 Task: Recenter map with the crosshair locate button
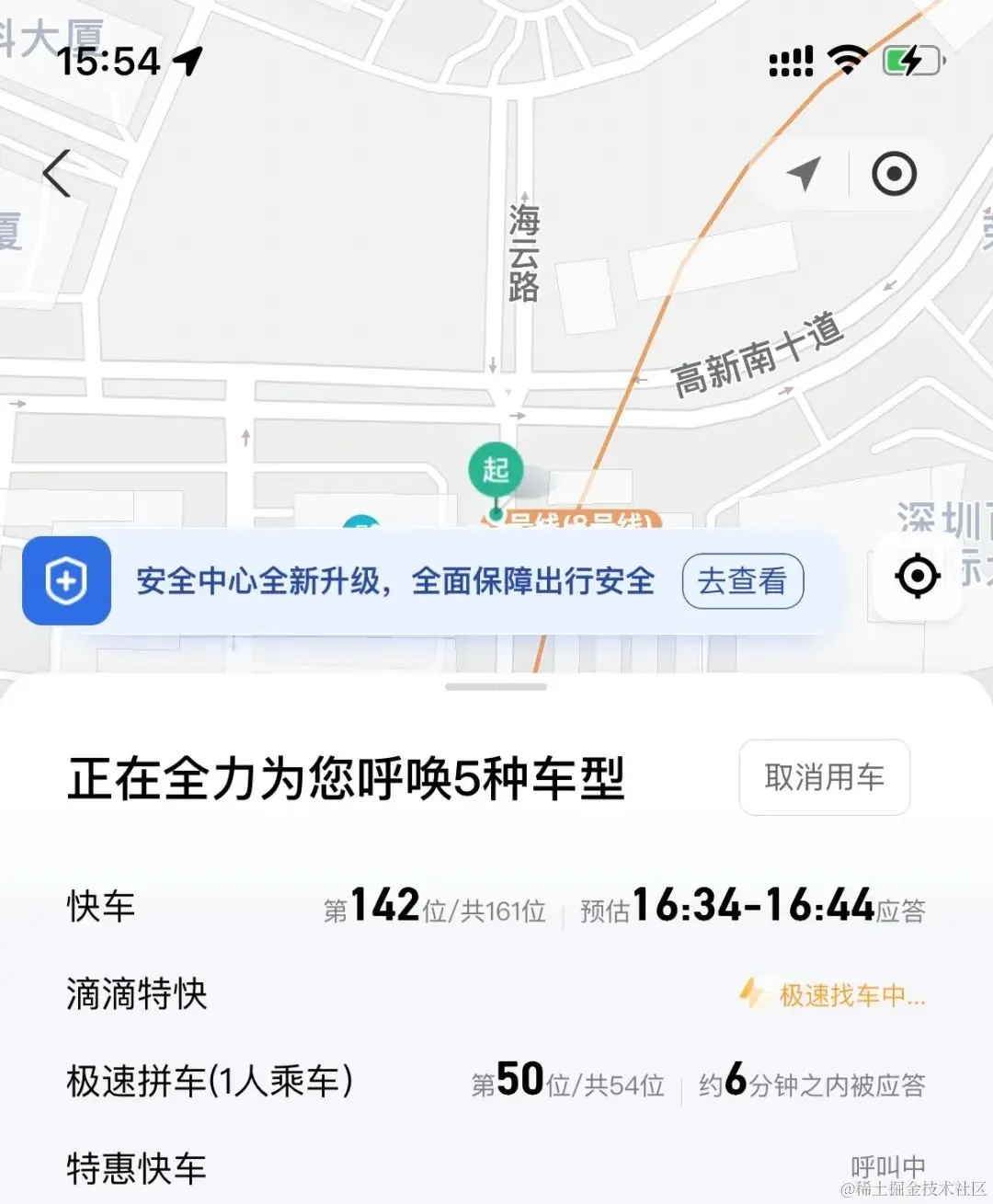pos(917,578)
